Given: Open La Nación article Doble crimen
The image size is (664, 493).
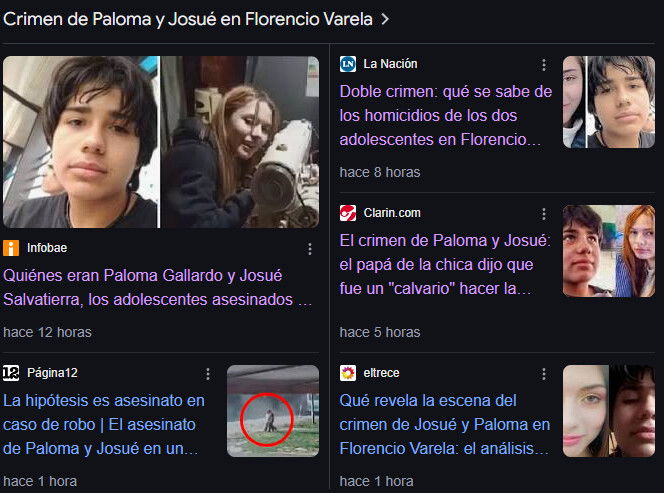Looking at the screenshot, I should click(445, 116).
